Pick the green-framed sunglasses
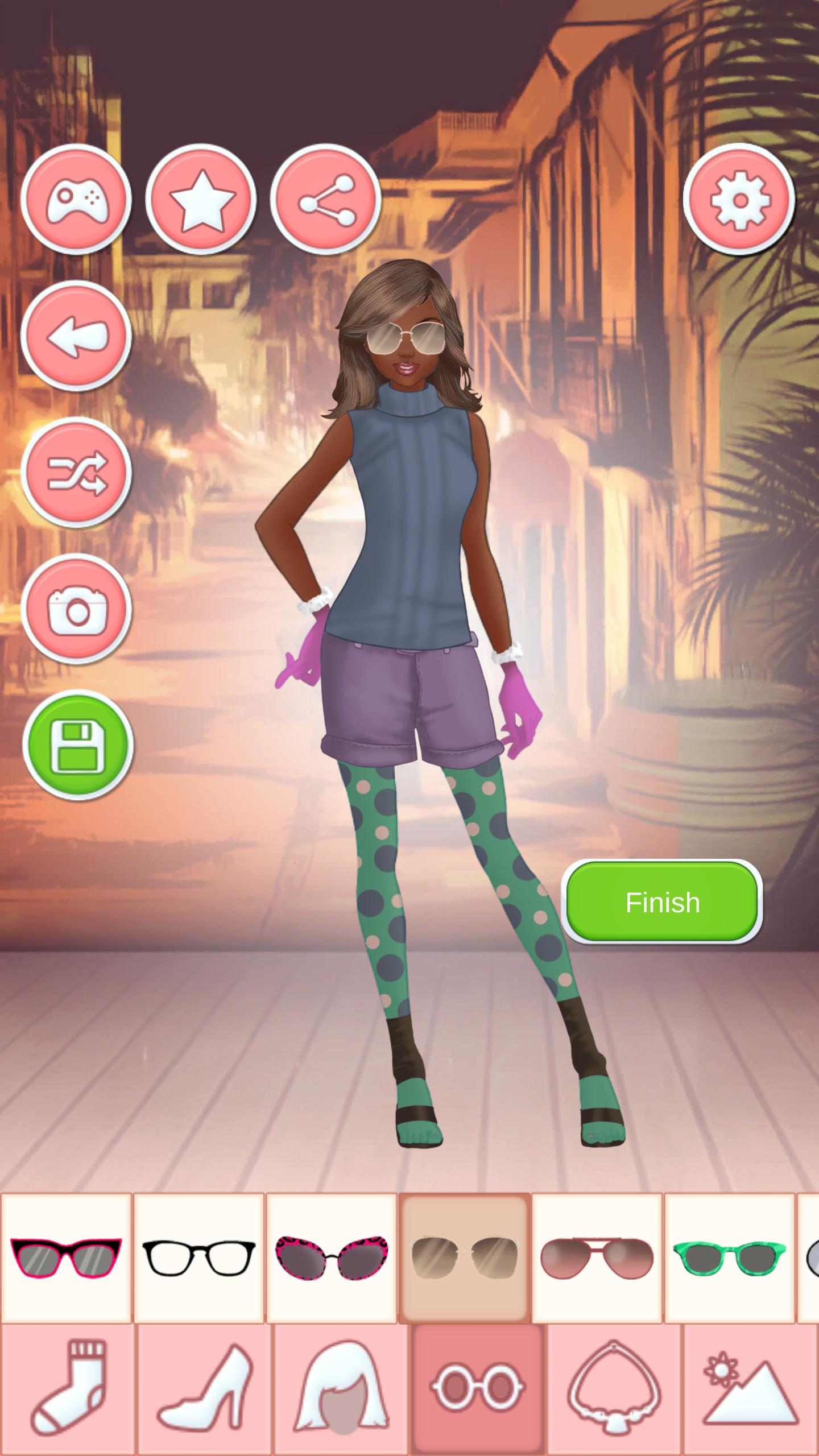 (x=729, y=1258)
